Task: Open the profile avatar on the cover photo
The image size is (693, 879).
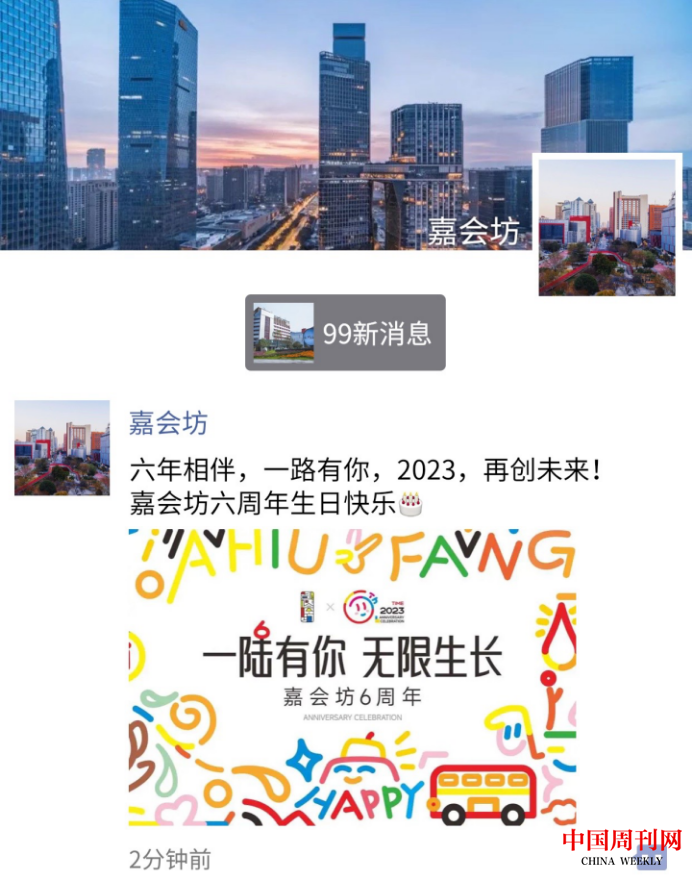Action: [x=608, y=225]
